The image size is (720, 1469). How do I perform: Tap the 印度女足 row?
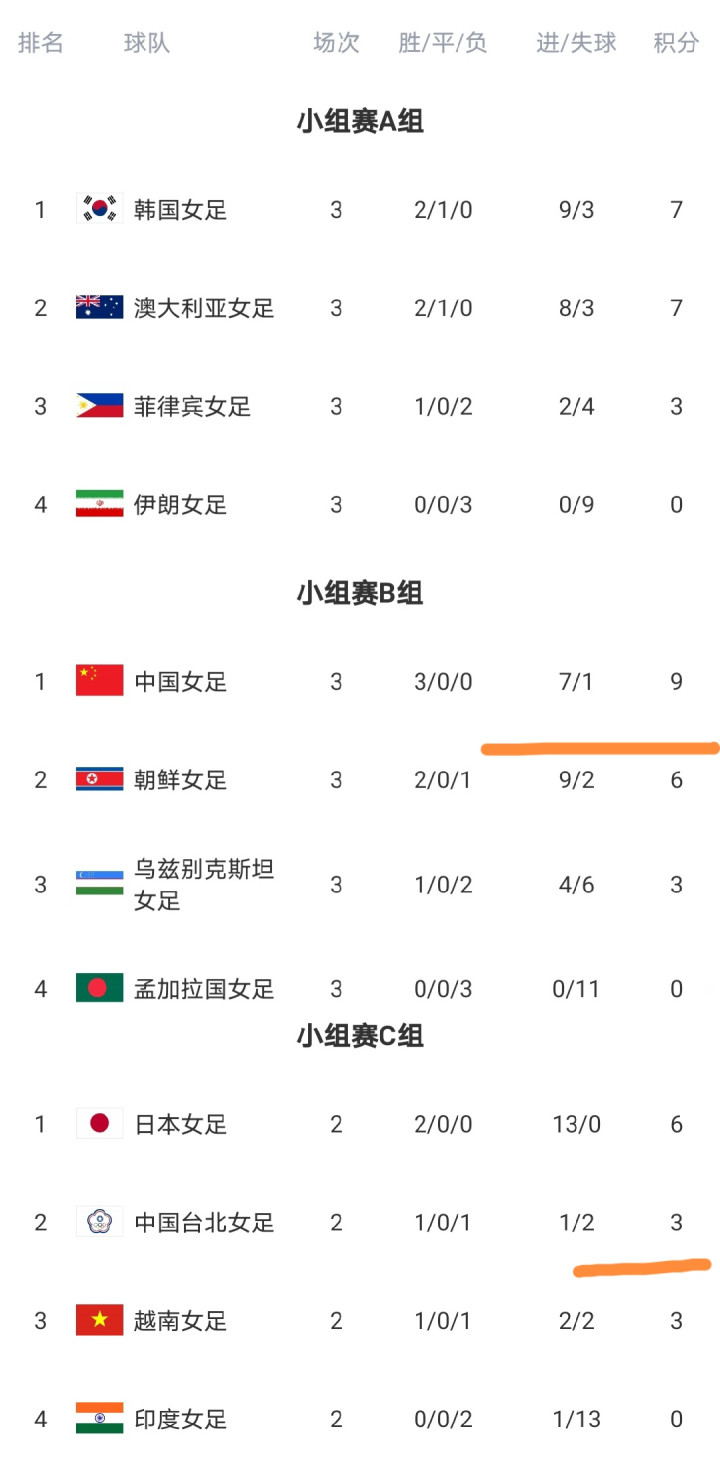[x=360, y=1418]
